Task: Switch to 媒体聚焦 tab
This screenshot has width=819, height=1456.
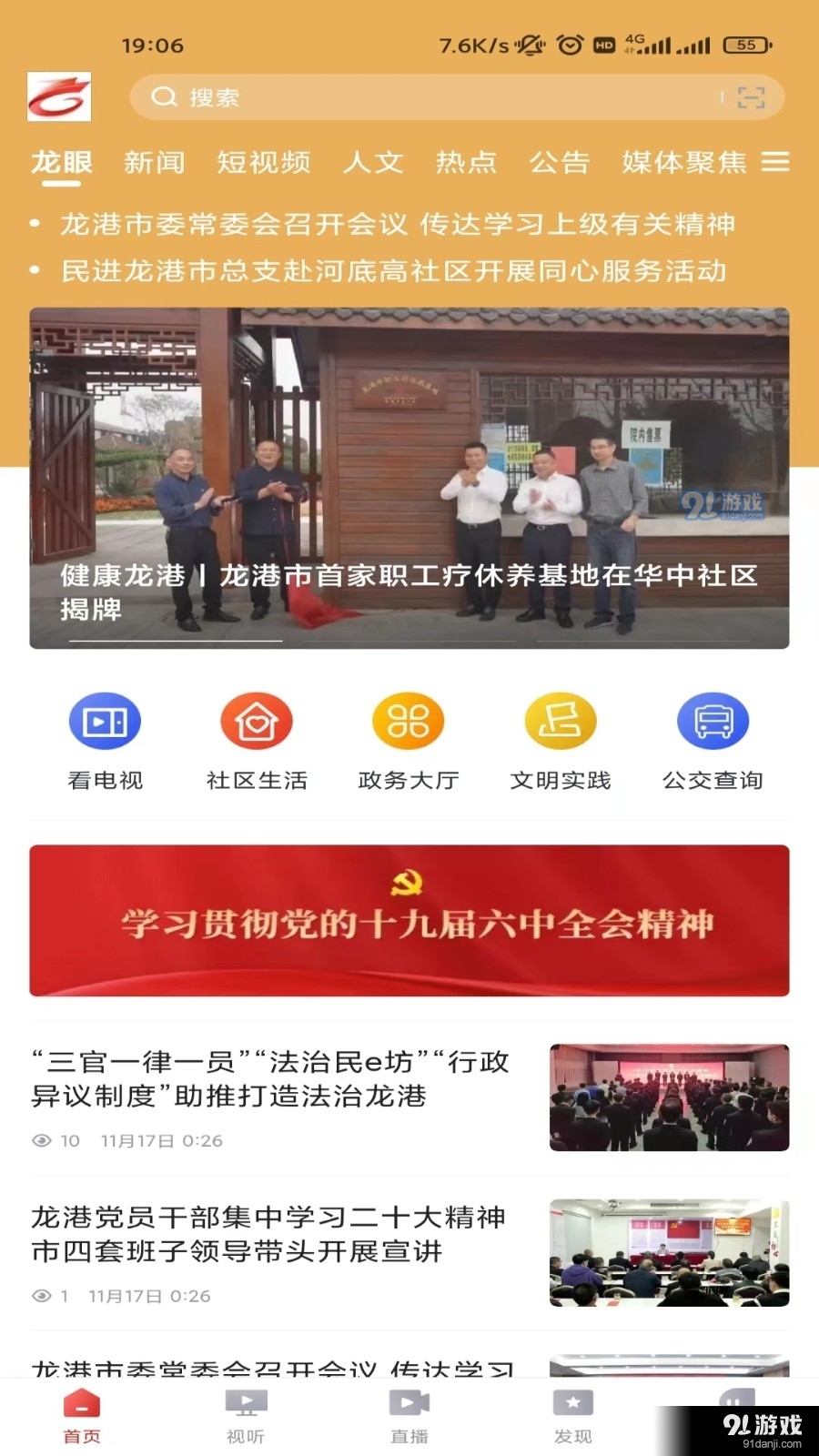Action: 684,162
